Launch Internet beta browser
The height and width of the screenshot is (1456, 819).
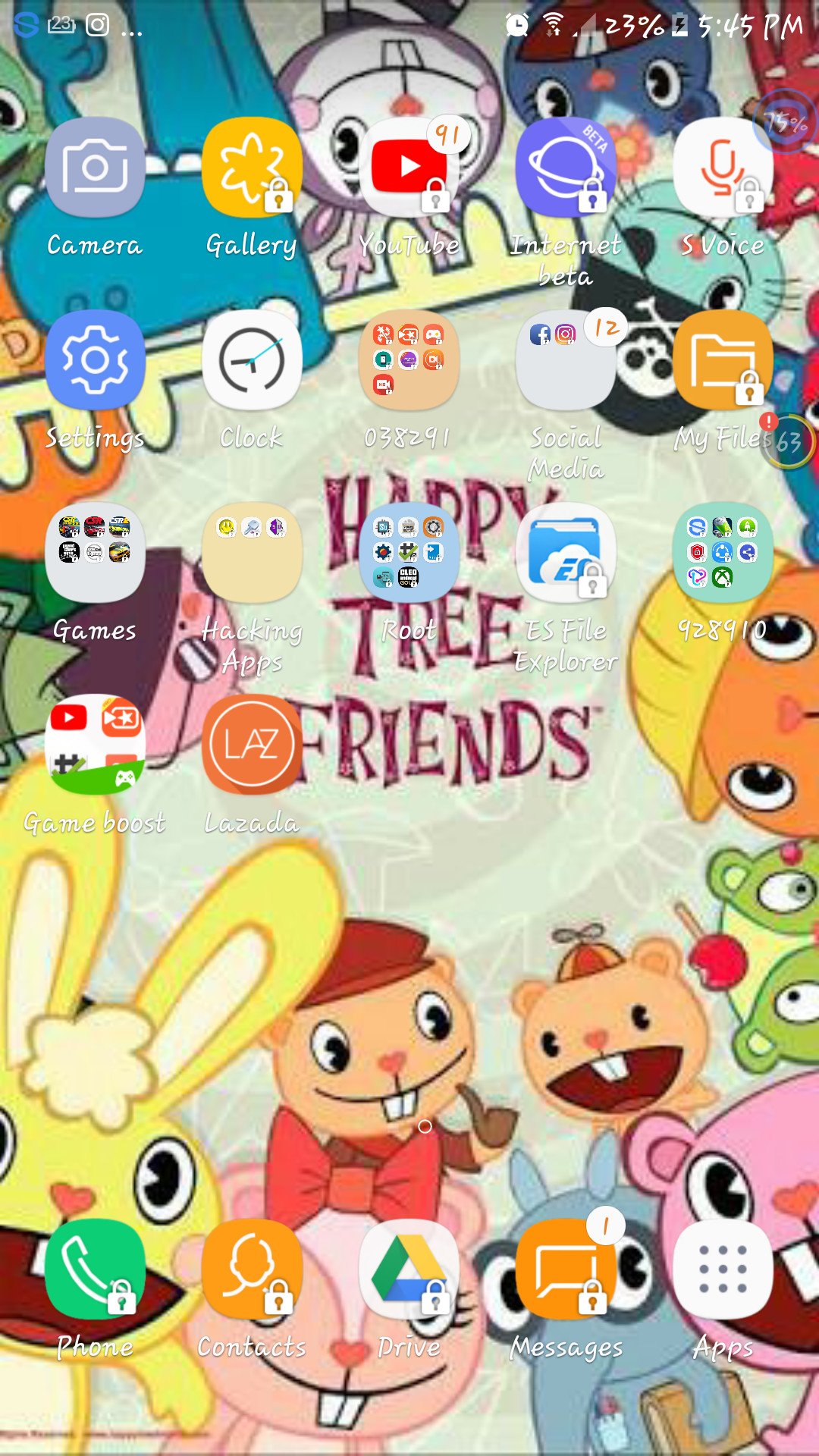tap(566, 168)
